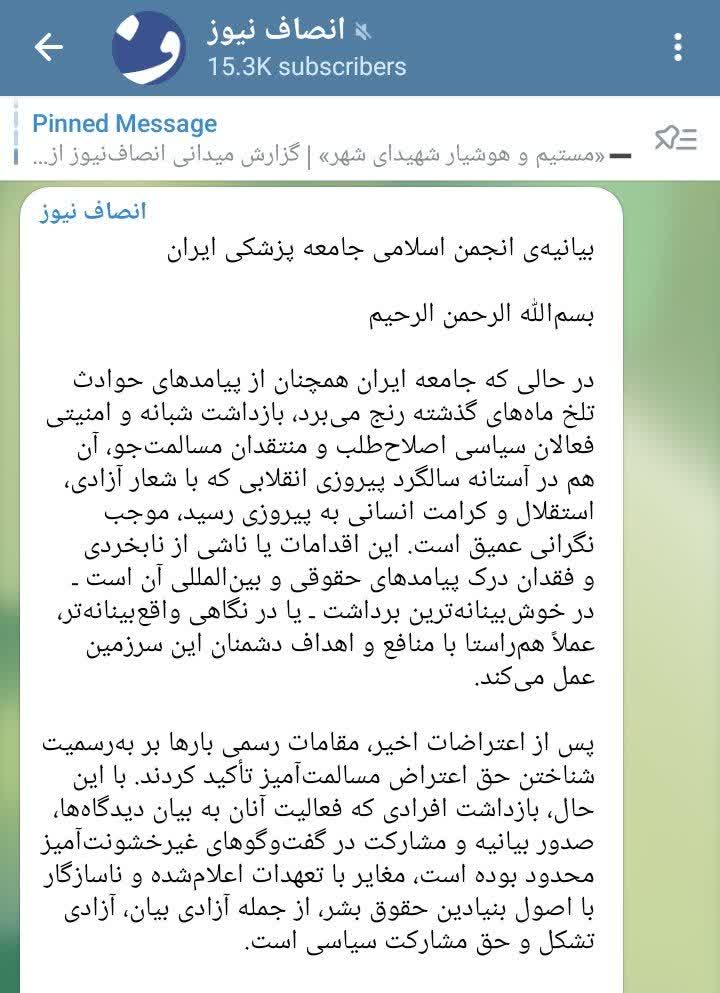Viewport: 720px width, 993px height.
Task: Open the three-dot overflow menu
Action: [x=679, y=47]
